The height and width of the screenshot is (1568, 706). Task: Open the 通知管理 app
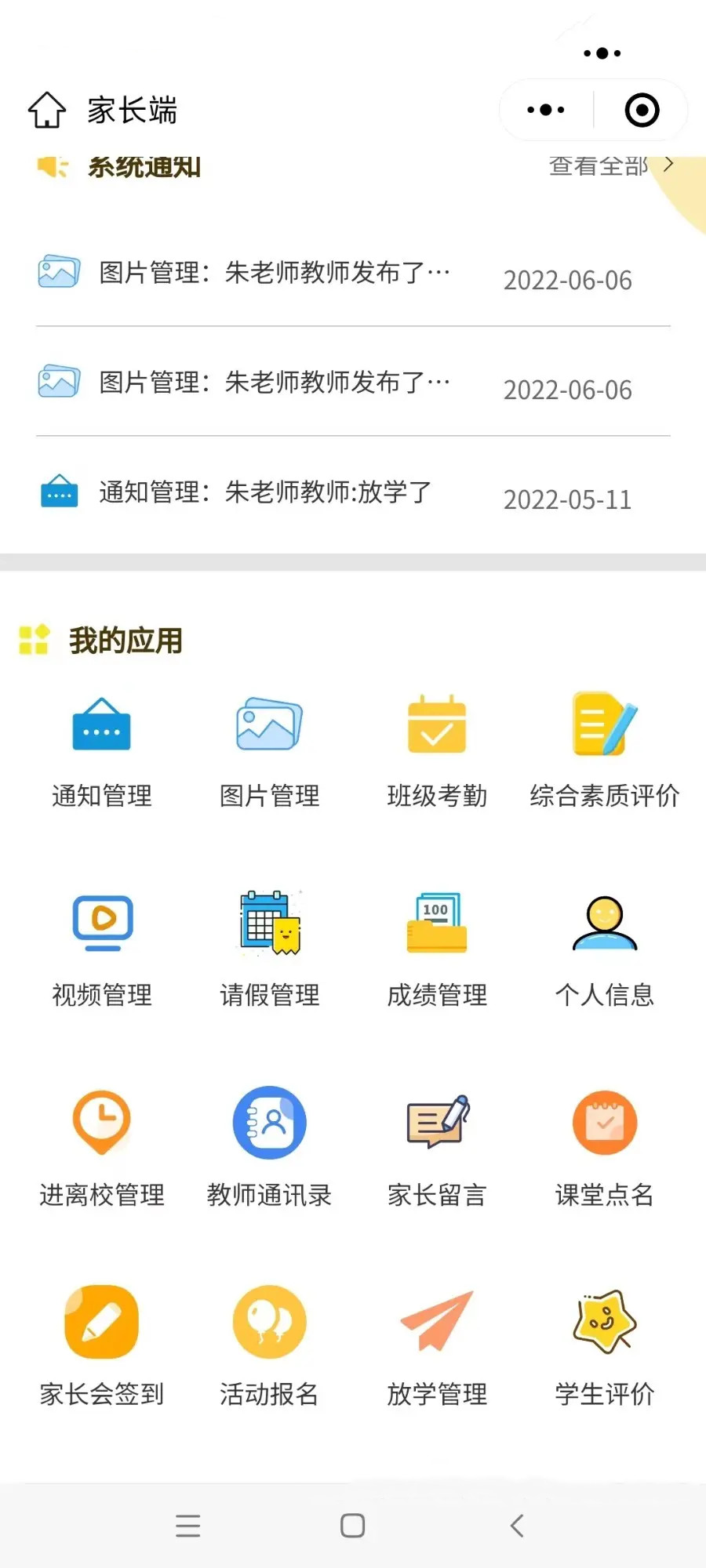tap(101, 753)
